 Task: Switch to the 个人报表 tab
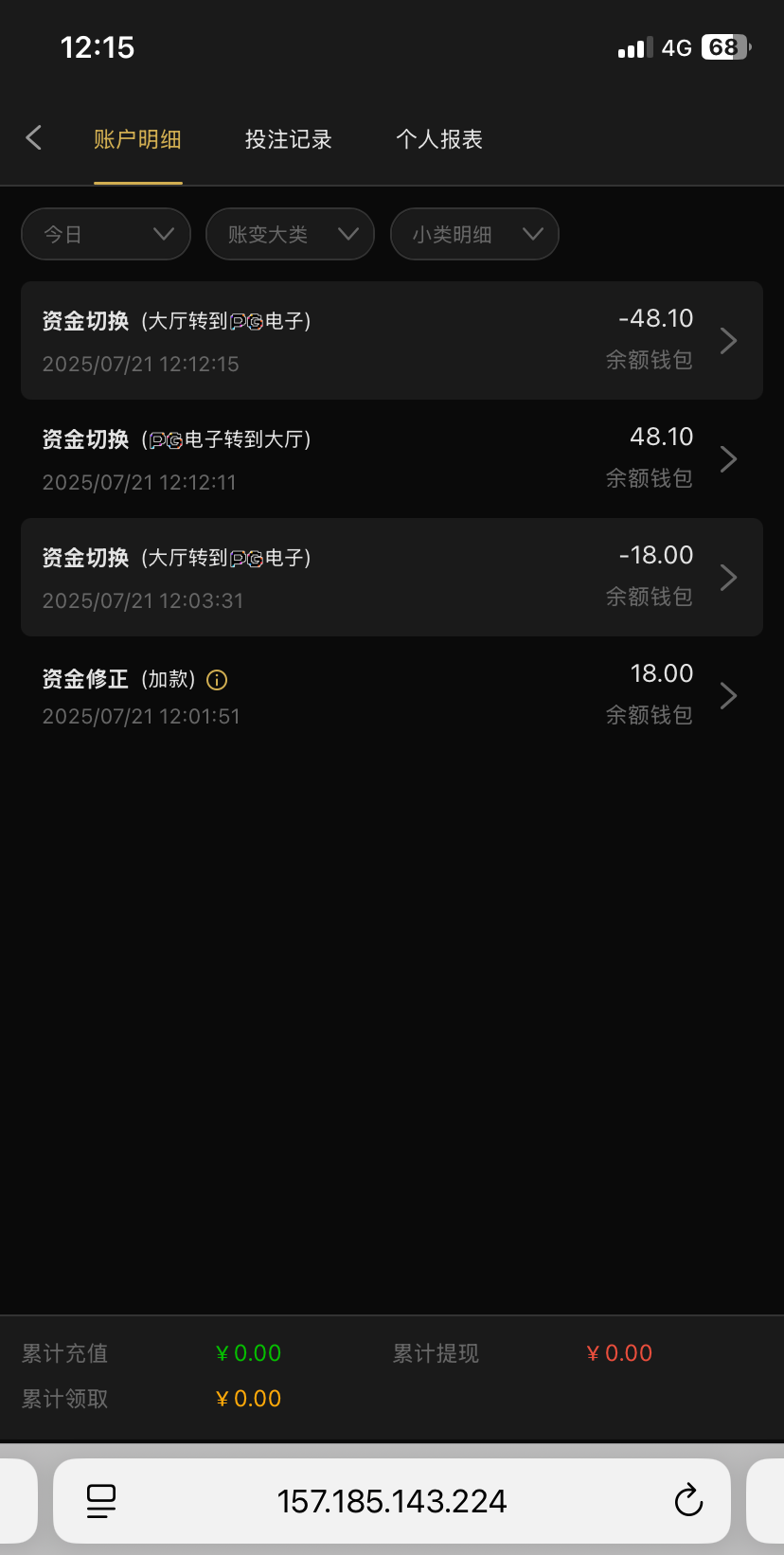[x=439, y=139]
